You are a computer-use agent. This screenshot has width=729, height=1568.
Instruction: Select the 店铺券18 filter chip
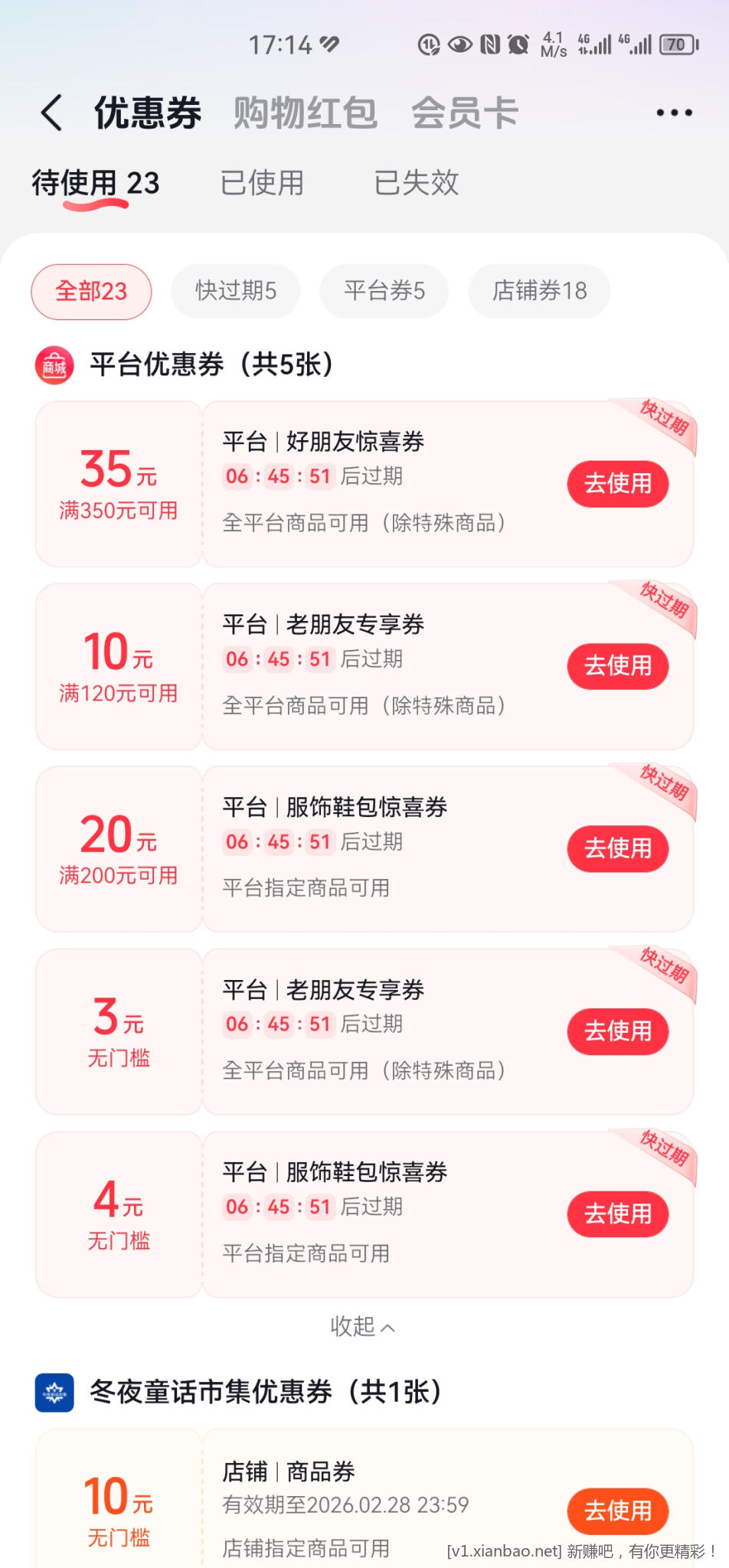tap(538, 291)
